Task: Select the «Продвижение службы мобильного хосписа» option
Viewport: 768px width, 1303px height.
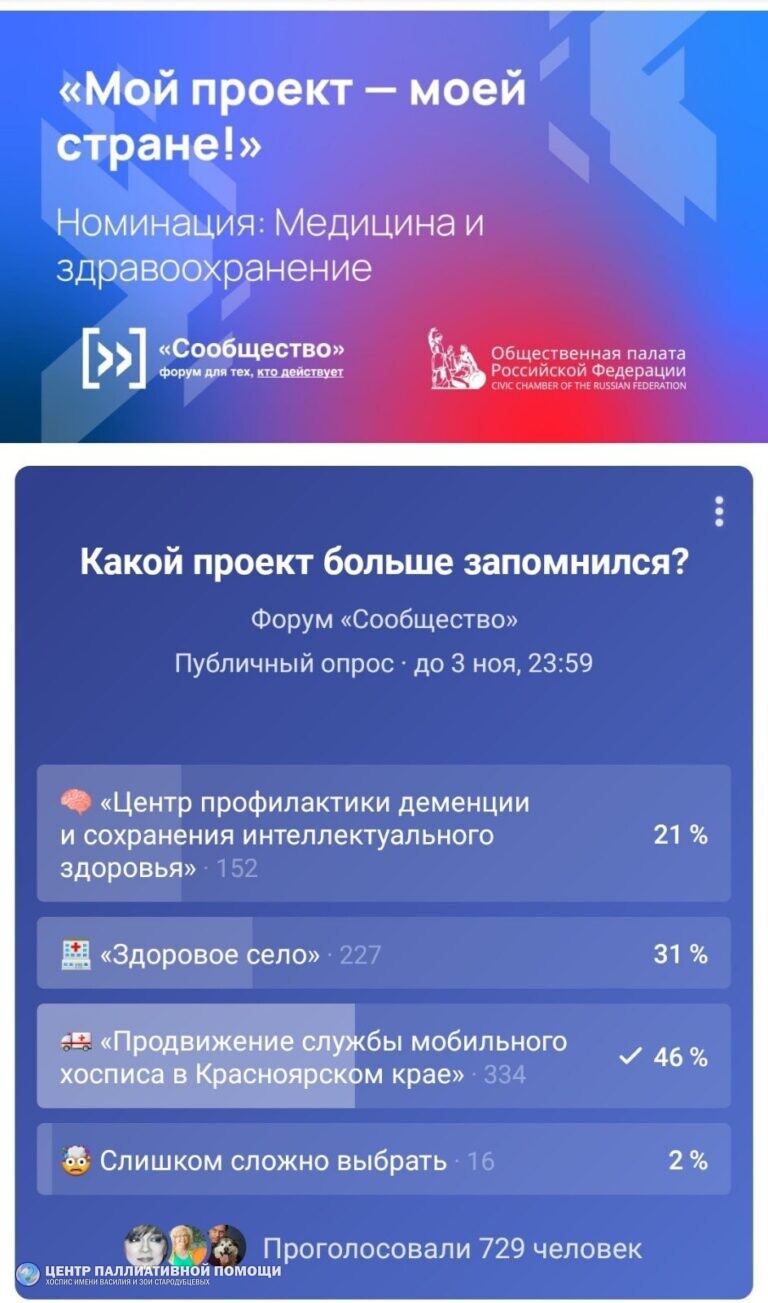Action: [x=383, y=1057]
